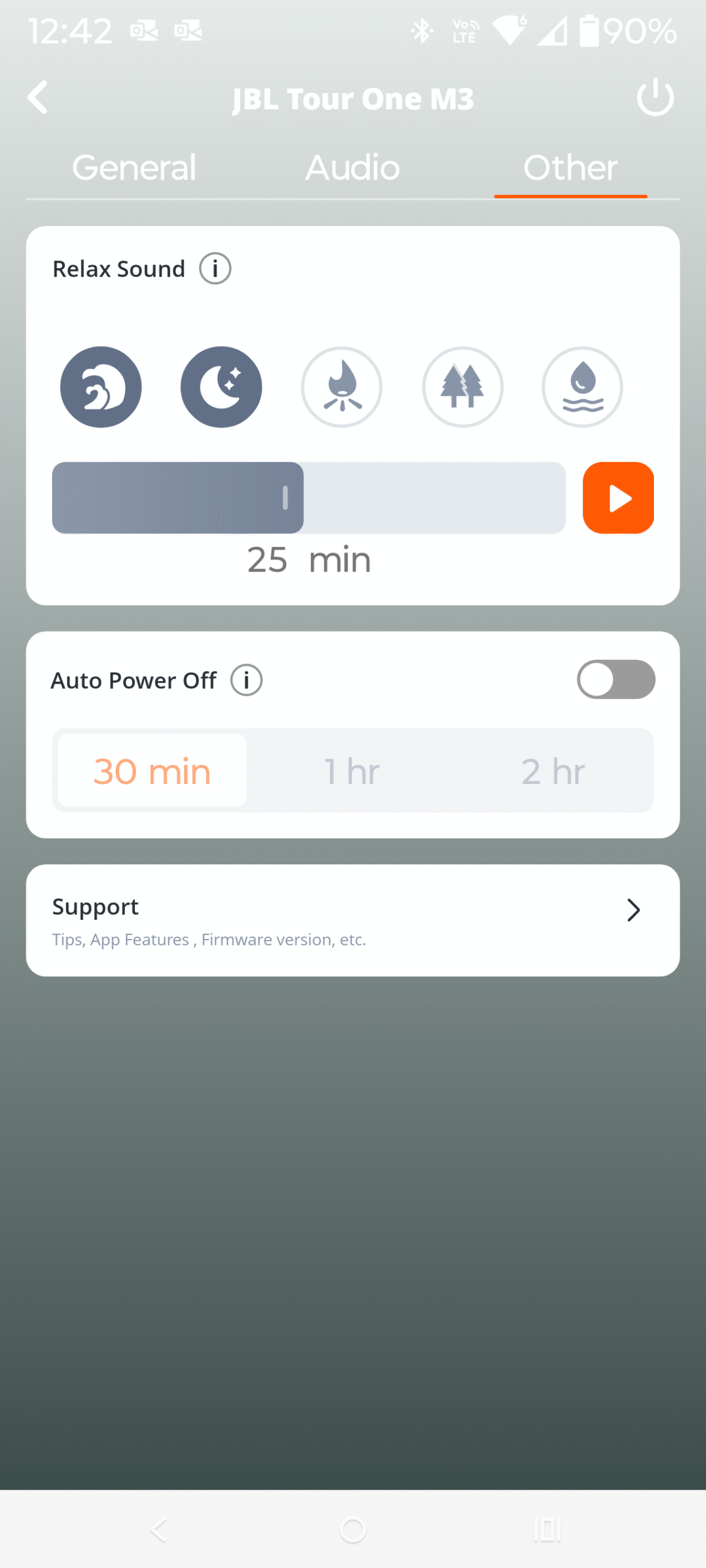Open Auto Power Off info
This screenshot has width=706, height=1568.
click(246, 680)
